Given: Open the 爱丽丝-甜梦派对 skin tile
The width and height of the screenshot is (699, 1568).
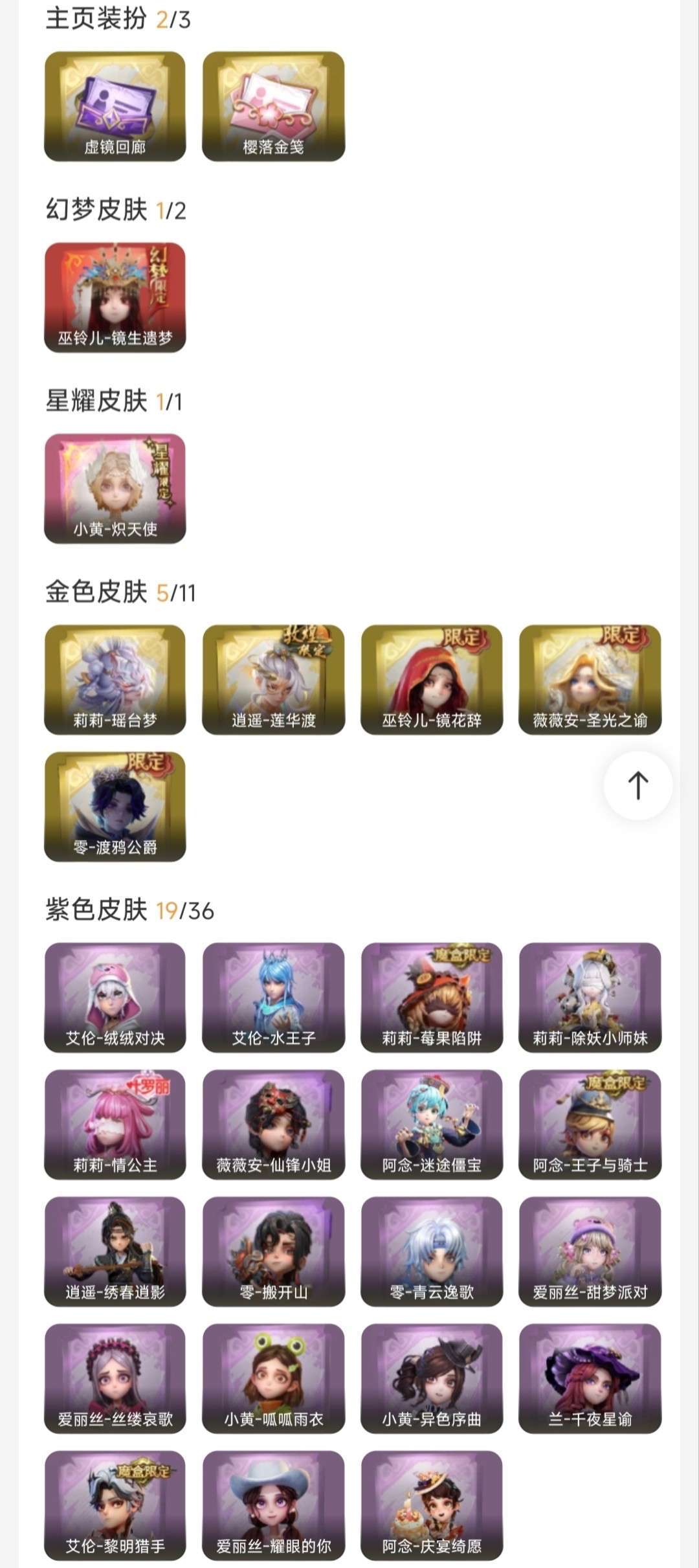Looking at the screenshot, I should point(590,1251).
